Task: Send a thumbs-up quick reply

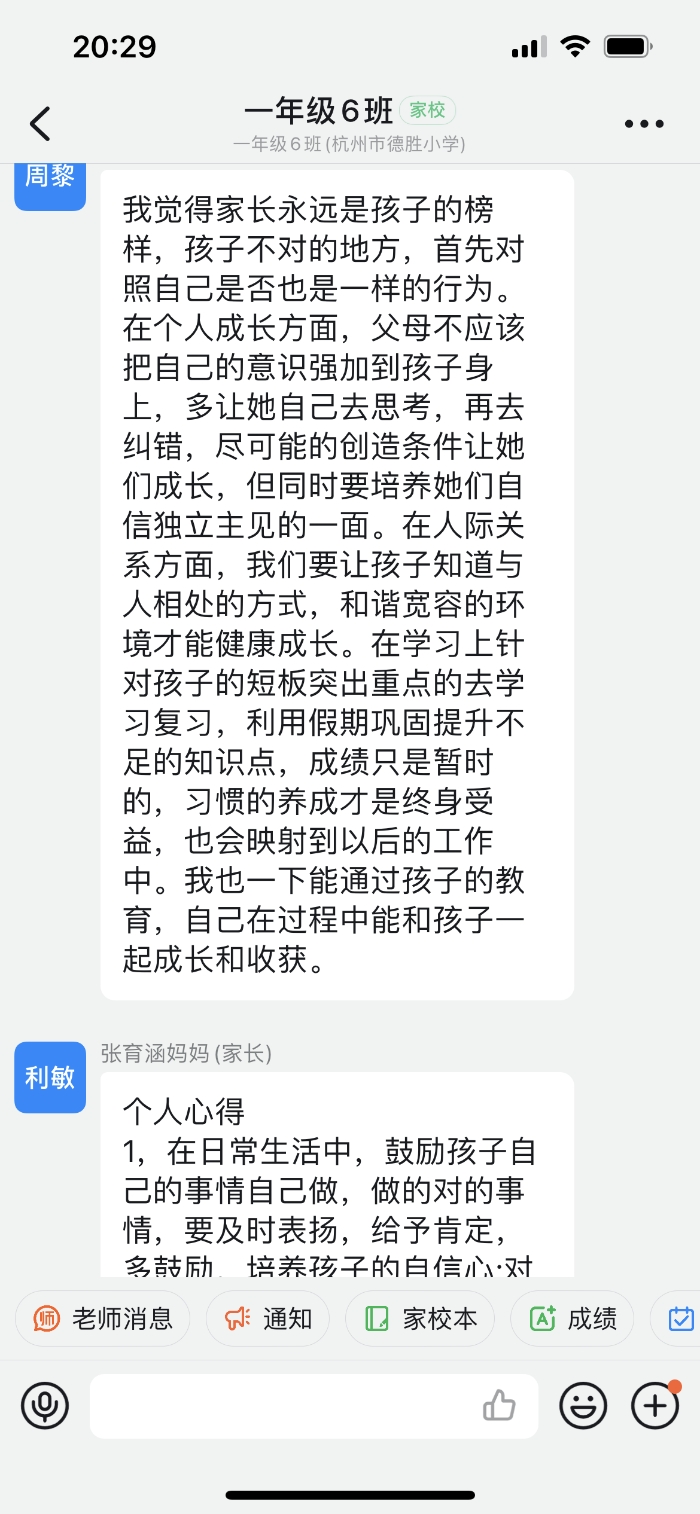Action: pyautogui.click(x=499, y=1406)
